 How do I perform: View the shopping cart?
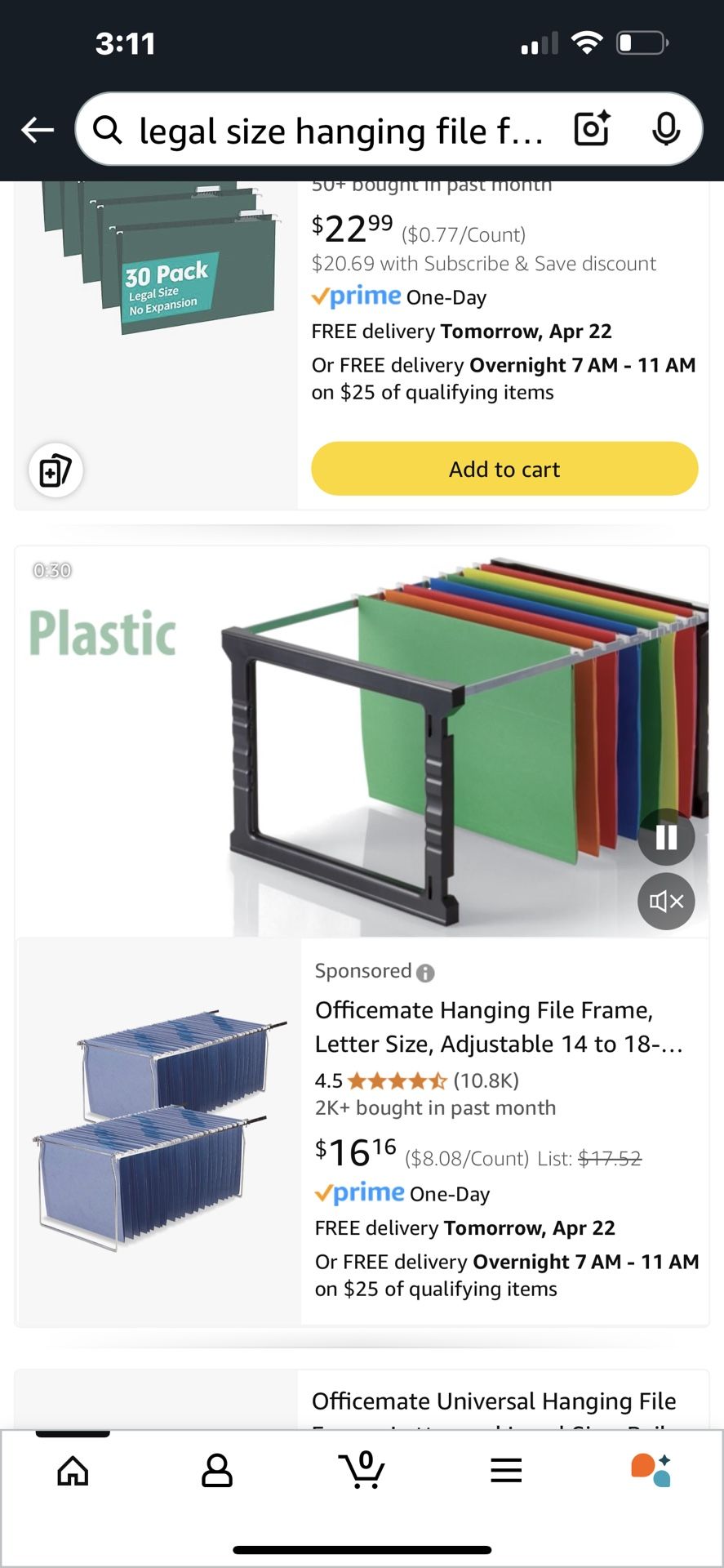[x=362, y=1471]
